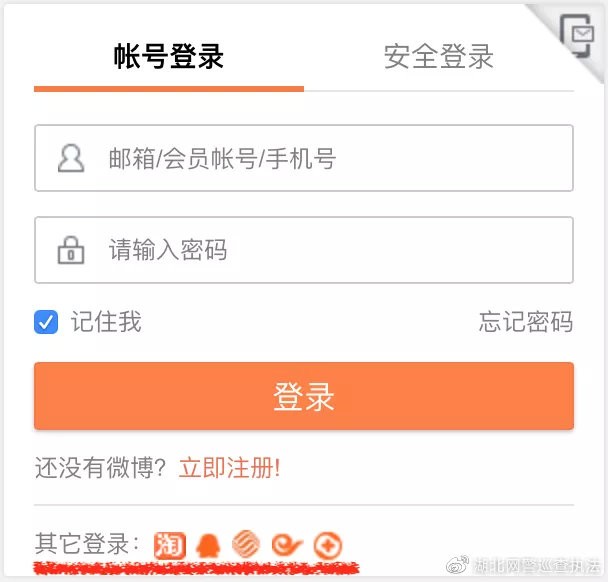This screenshot has height=582, width=608.
Task: Focus the 邮箱/会员帐号/手机号 field
Action: coord(304,158)
